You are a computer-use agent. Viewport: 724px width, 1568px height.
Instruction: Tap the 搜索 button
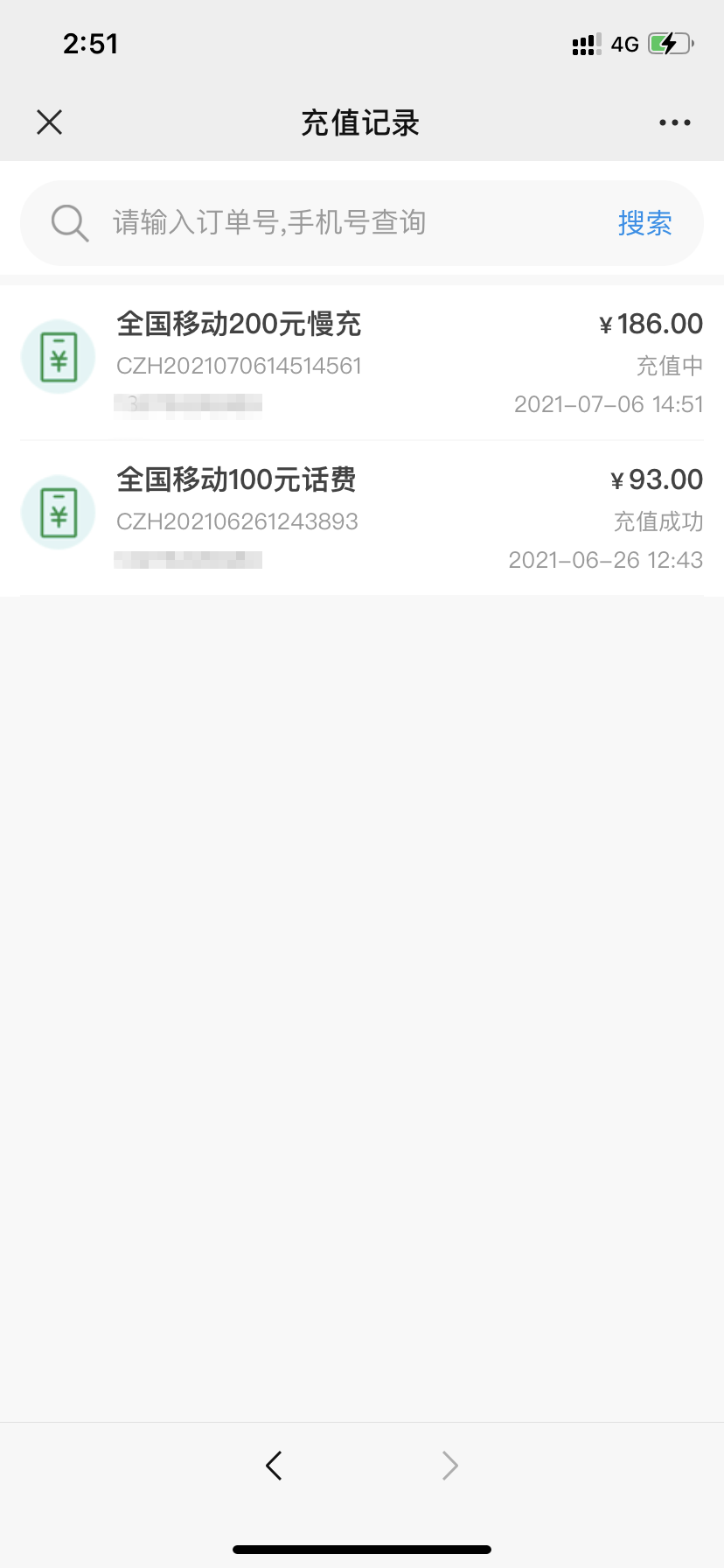644,223
